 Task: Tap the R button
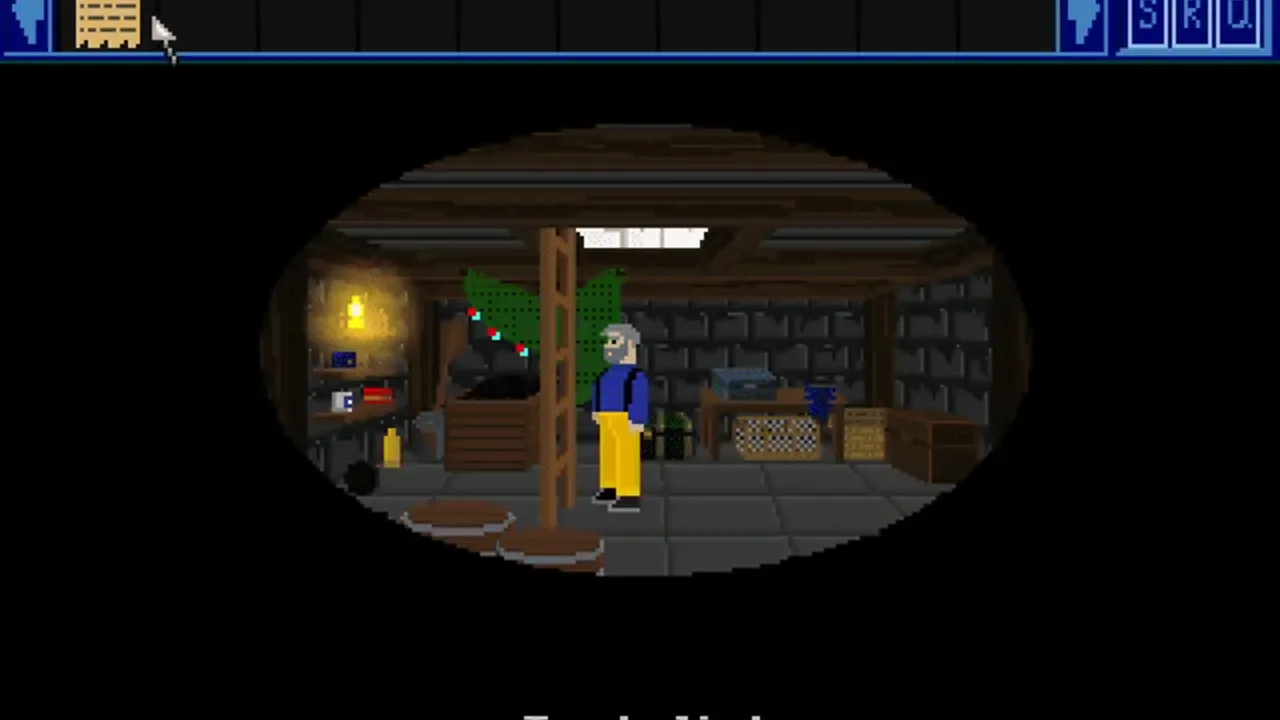click(1193, 21)
